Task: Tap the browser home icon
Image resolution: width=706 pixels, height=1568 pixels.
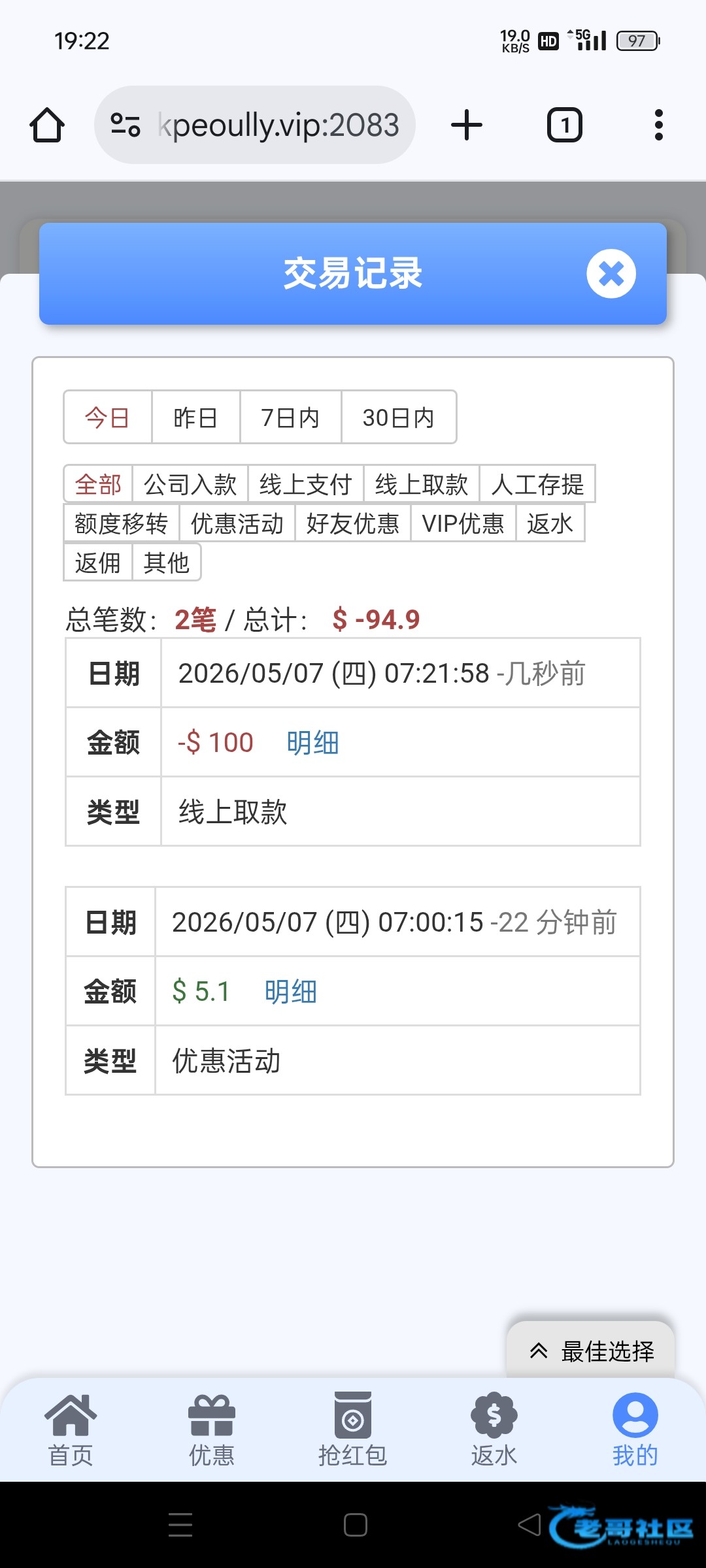Action: 47,125
